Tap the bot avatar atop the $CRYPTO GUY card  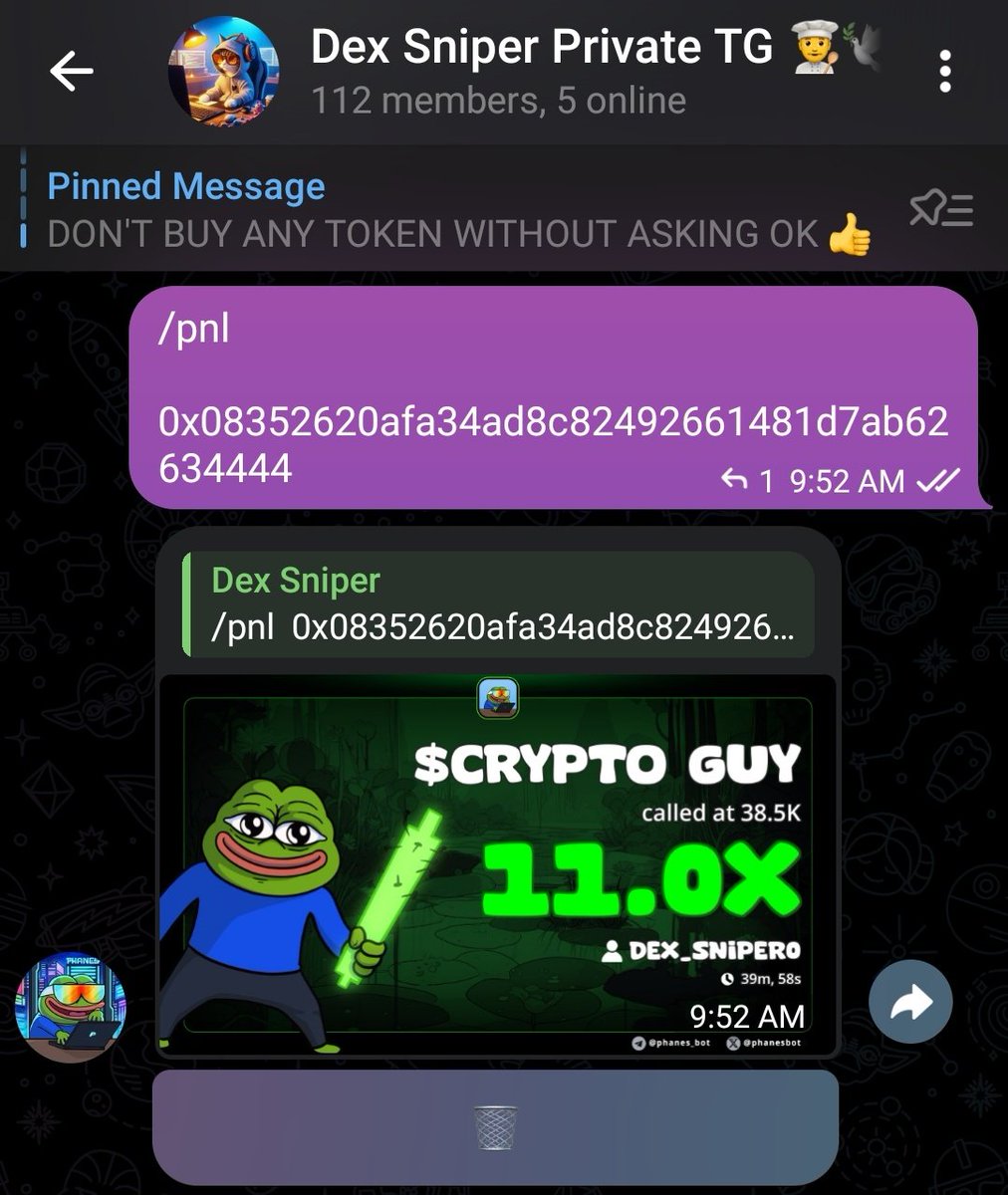pyautogui.click(x=496, y=698)
